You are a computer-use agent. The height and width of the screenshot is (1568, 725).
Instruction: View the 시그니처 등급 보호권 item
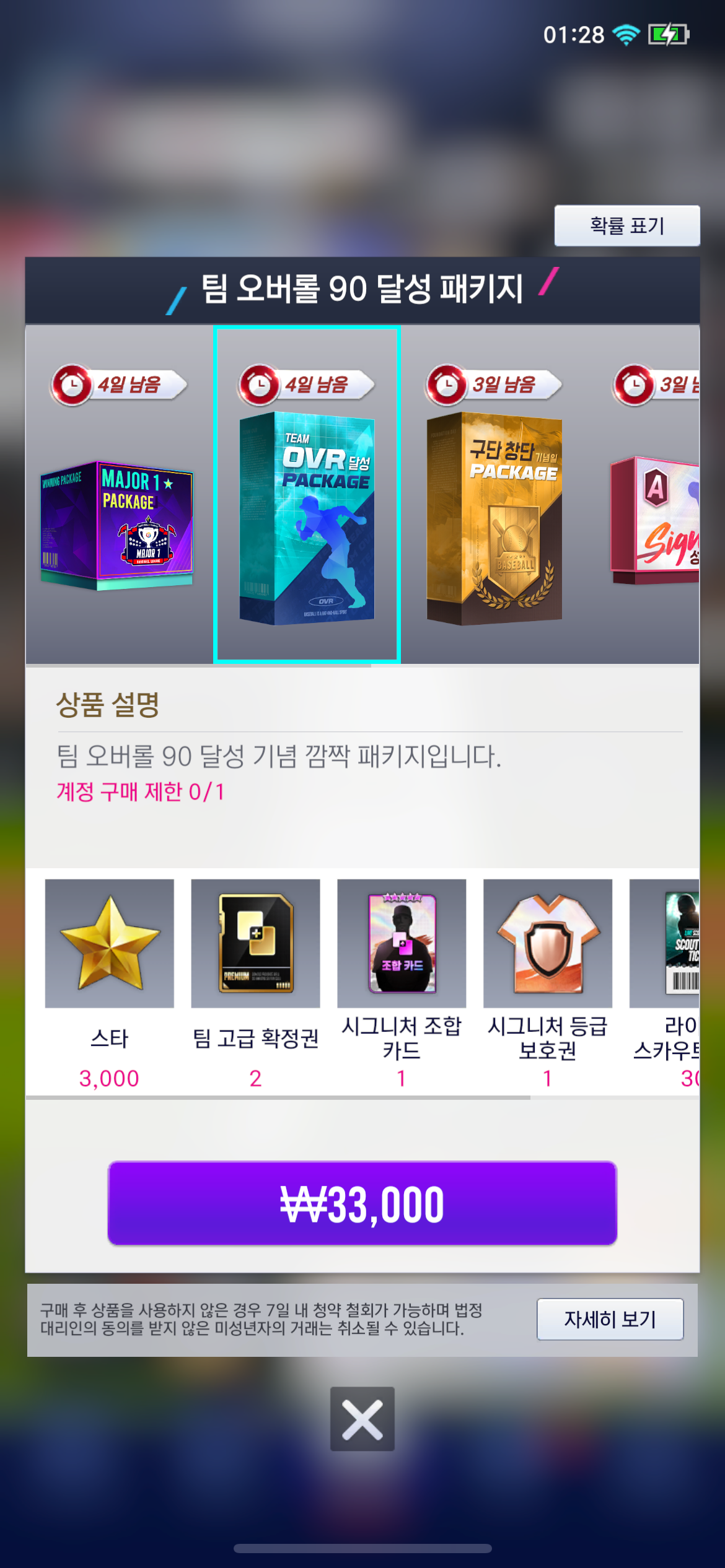(548, 944)
